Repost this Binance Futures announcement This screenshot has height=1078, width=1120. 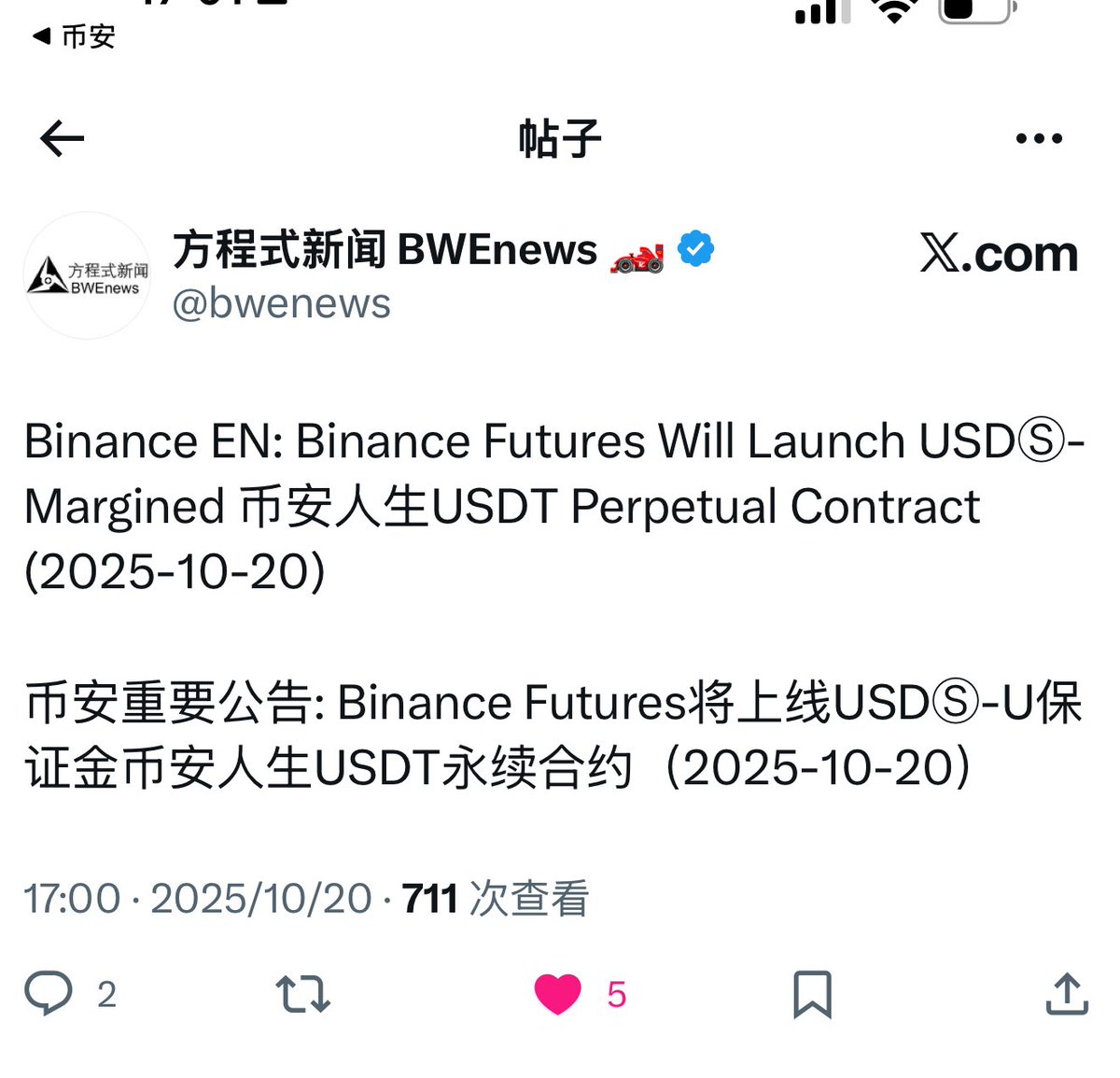click(x=303, y=994)
